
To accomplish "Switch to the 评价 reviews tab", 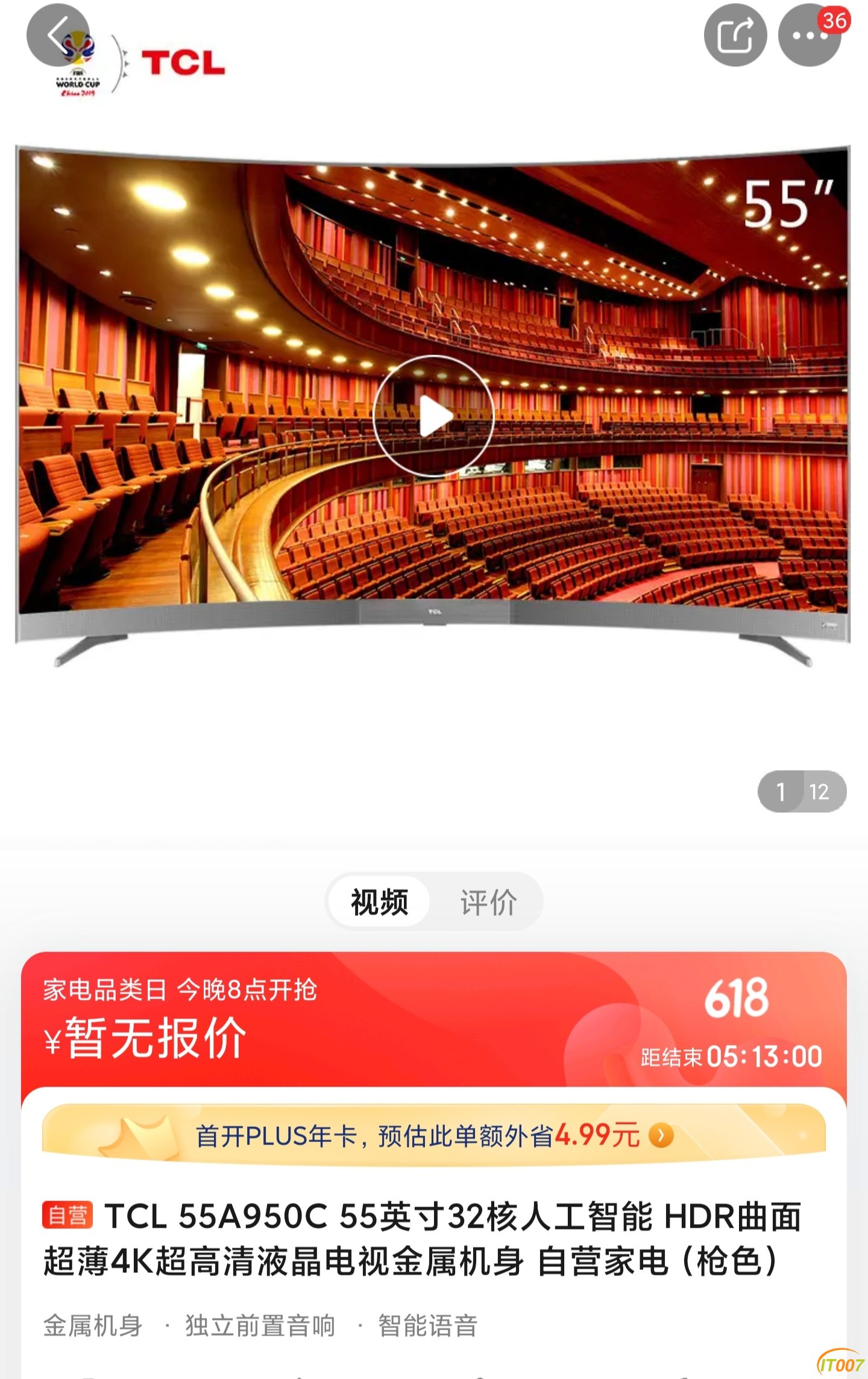I will [x=488, y=902].
